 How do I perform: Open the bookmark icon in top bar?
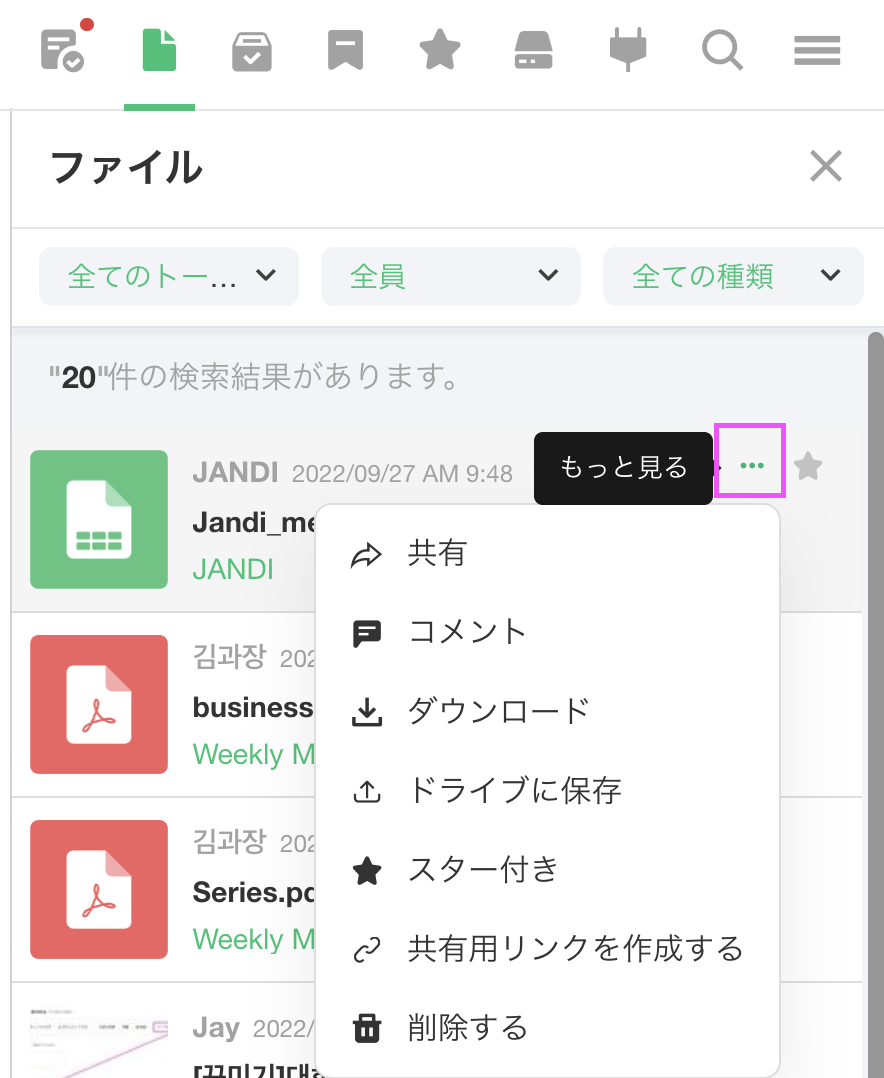coord(345,50)
